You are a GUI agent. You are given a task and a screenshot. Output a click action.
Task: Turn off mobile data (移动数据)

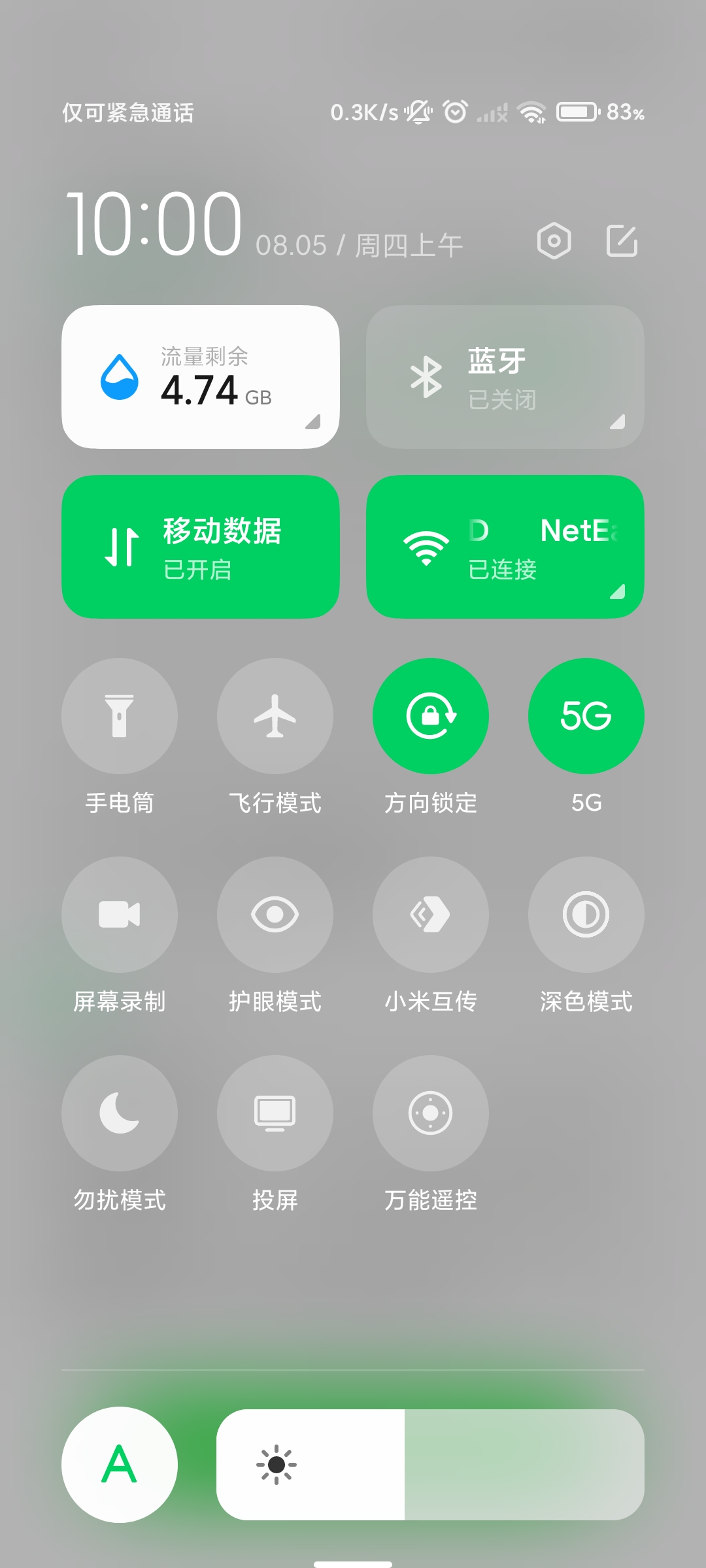(201, 547)
